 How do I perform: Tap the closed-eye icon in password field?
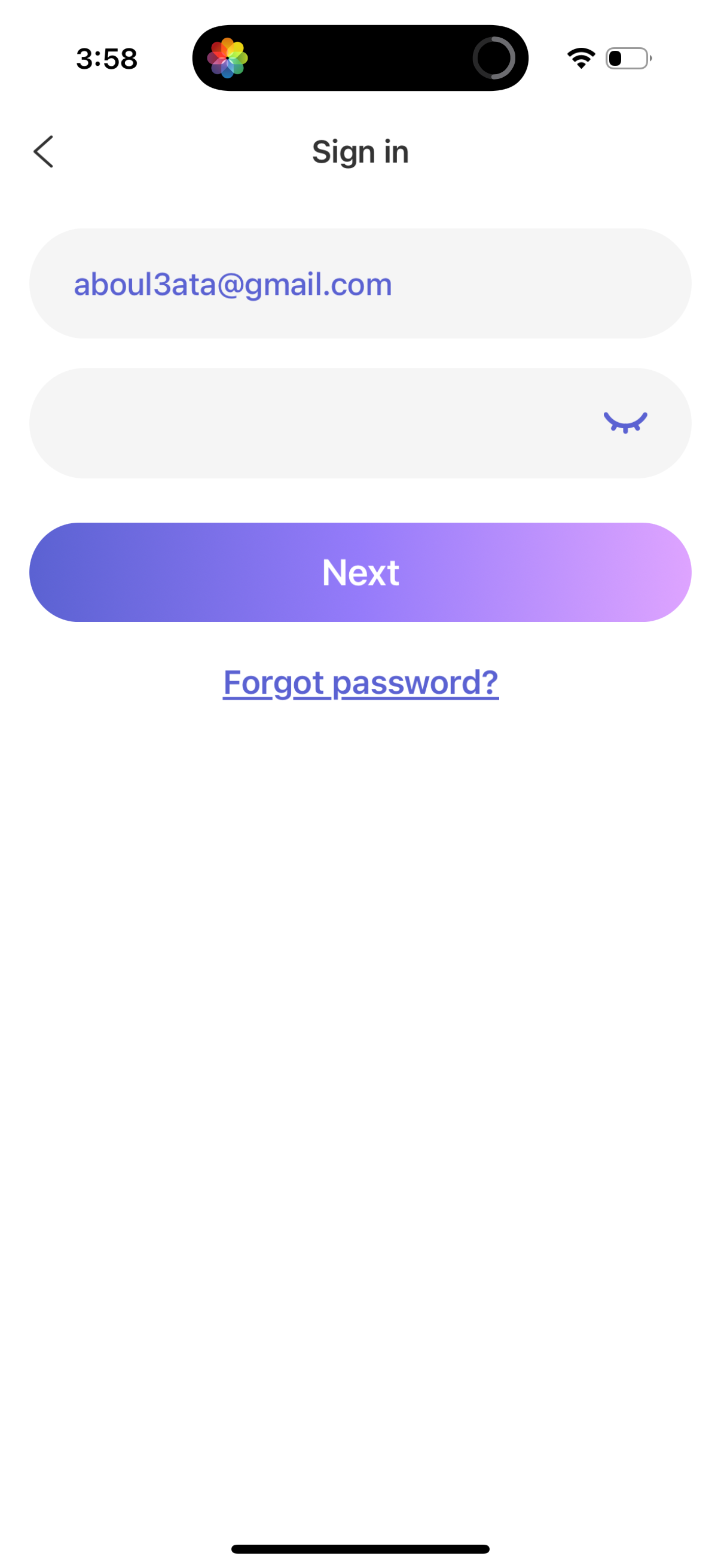pyautogui.click(x=624, y=422)
